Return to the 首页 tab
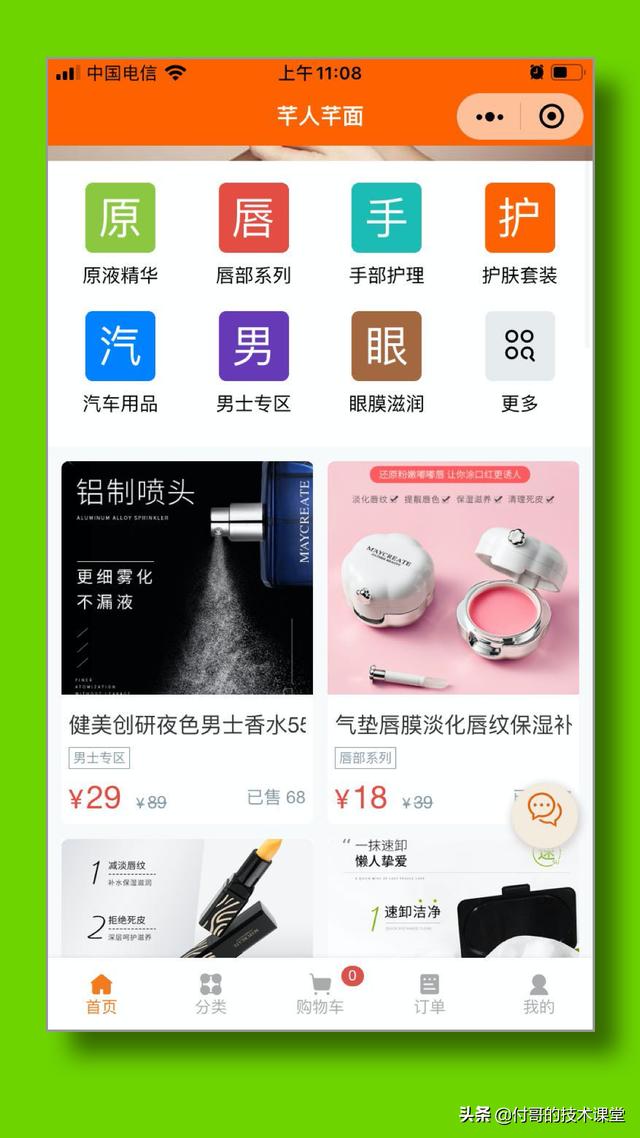This screenshot has height=1138, width=640. click(101, 994)
